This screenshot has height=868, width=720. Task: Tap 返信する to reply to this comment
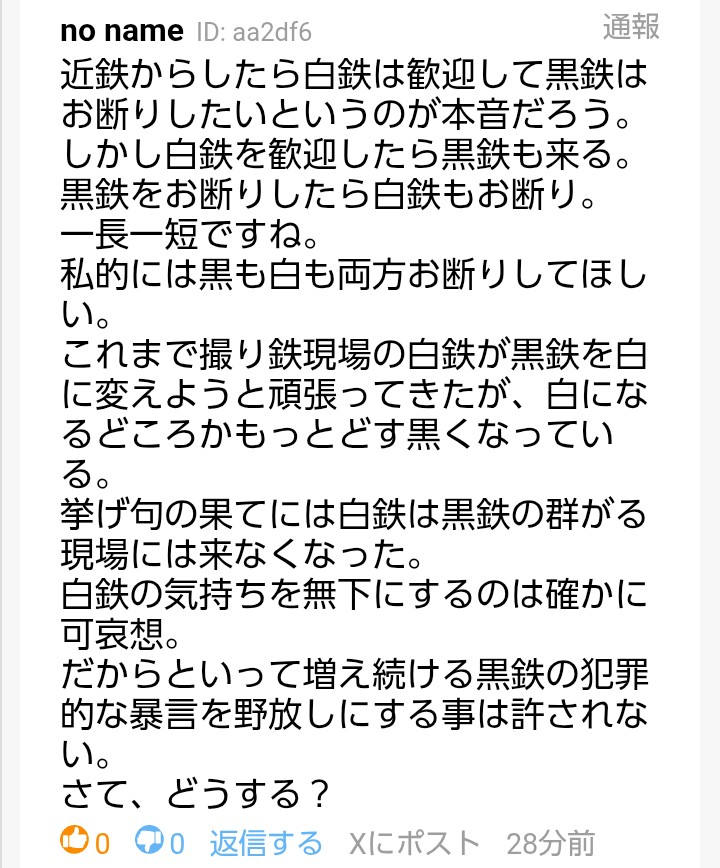[x=266, y=842]
